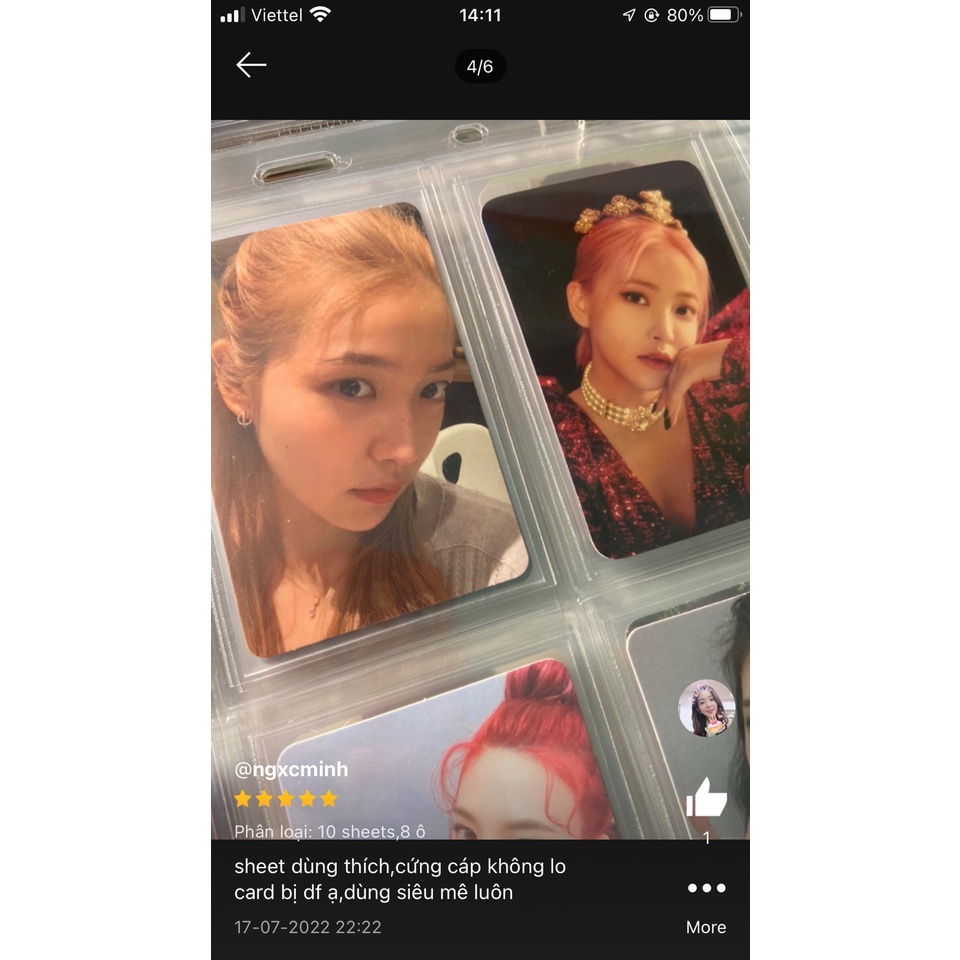Open the More options menu
Viewport: 960px width, 960px height.
pos(706,903)
